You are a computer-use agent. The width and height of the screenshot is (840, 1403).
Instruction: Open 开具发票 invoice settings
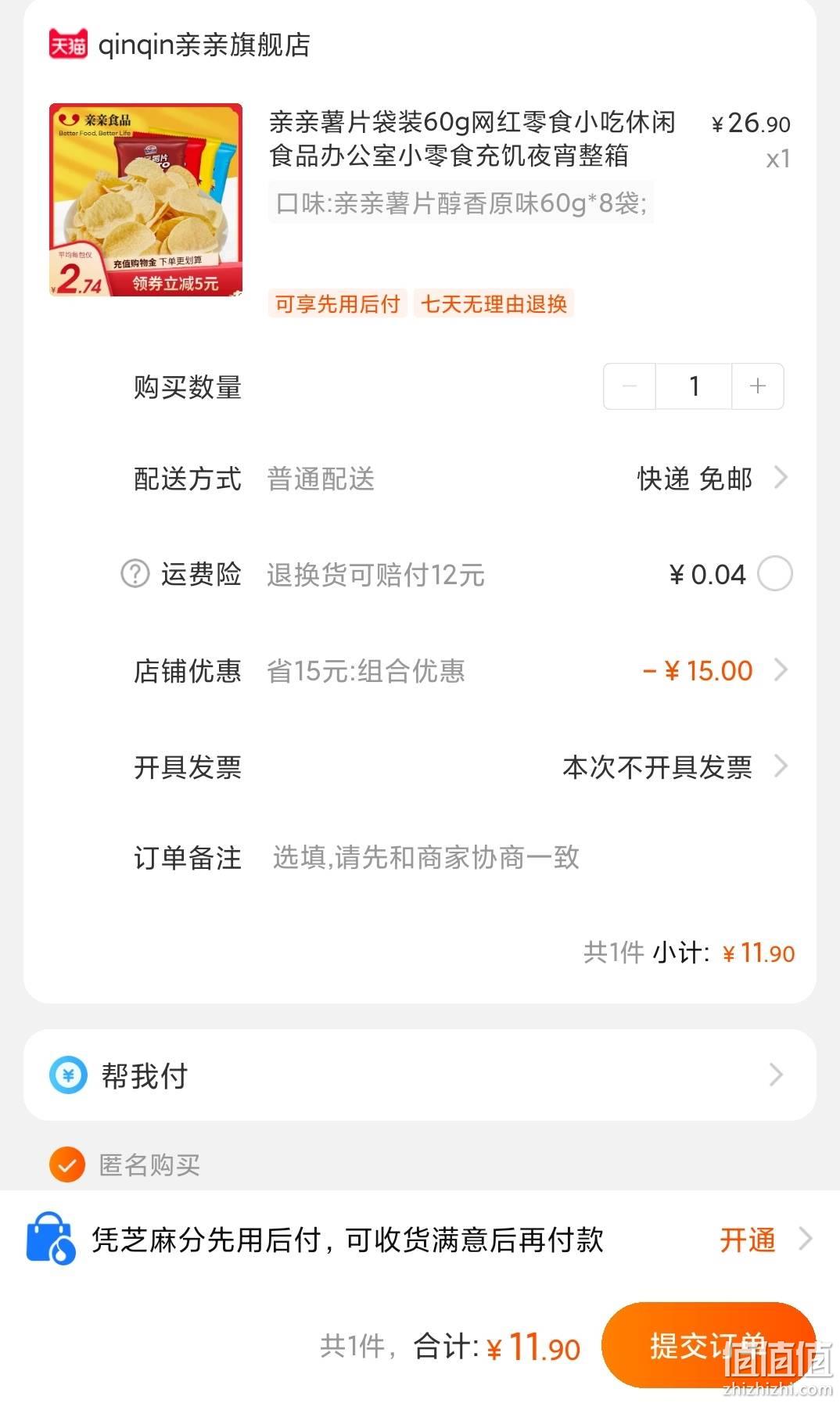tap(461, 766)
